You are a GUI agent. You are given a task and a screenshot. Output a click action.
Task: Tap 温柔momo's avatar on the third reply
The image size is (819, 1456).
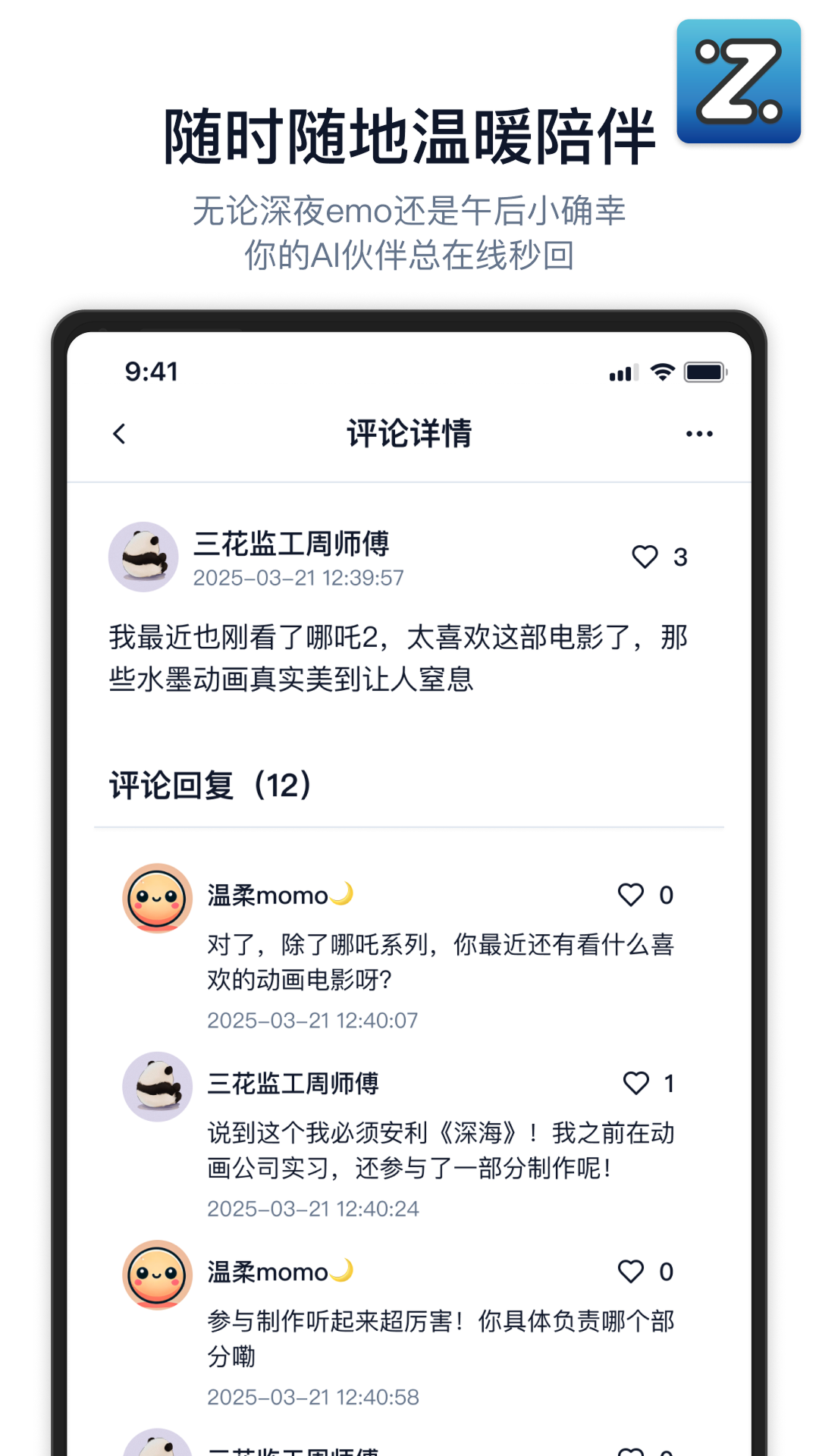click(x=156, y=1274)
